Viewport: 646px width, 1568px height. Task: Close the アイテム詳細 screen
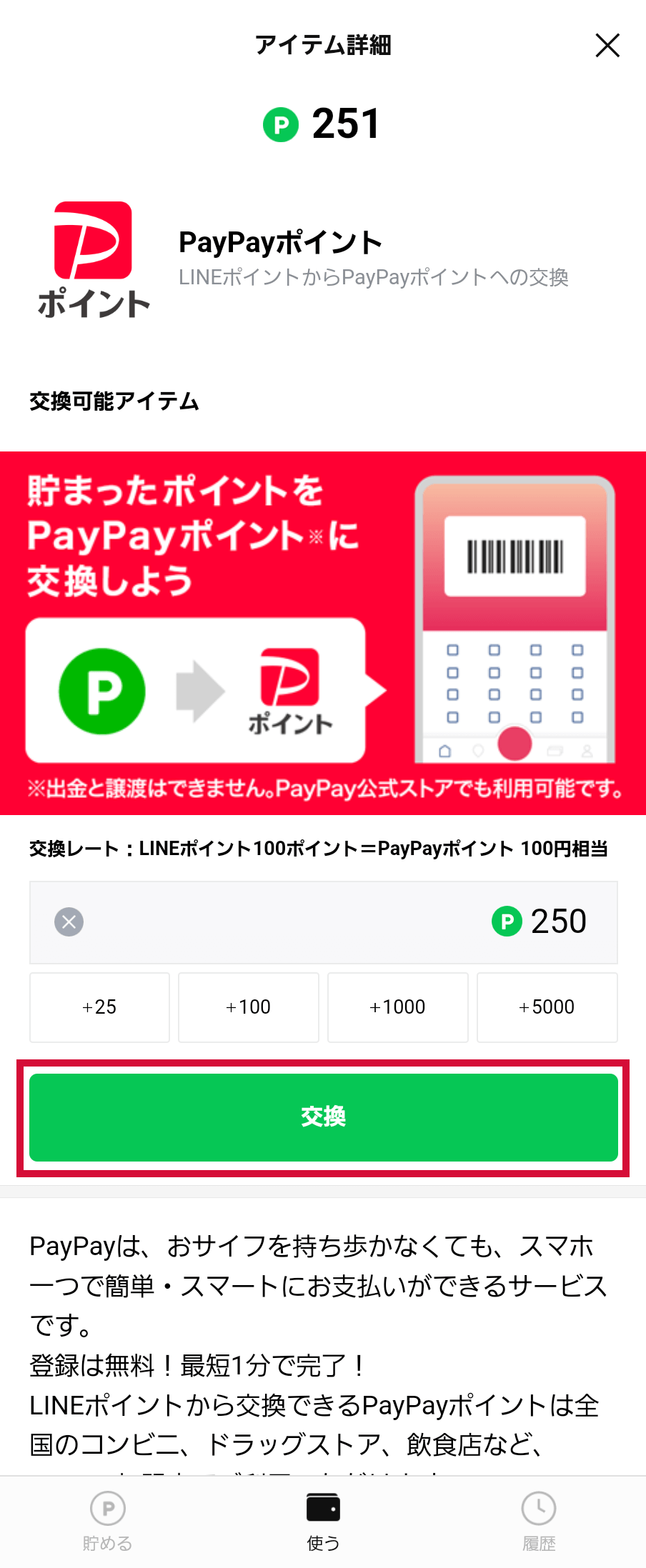pos(607,46)
